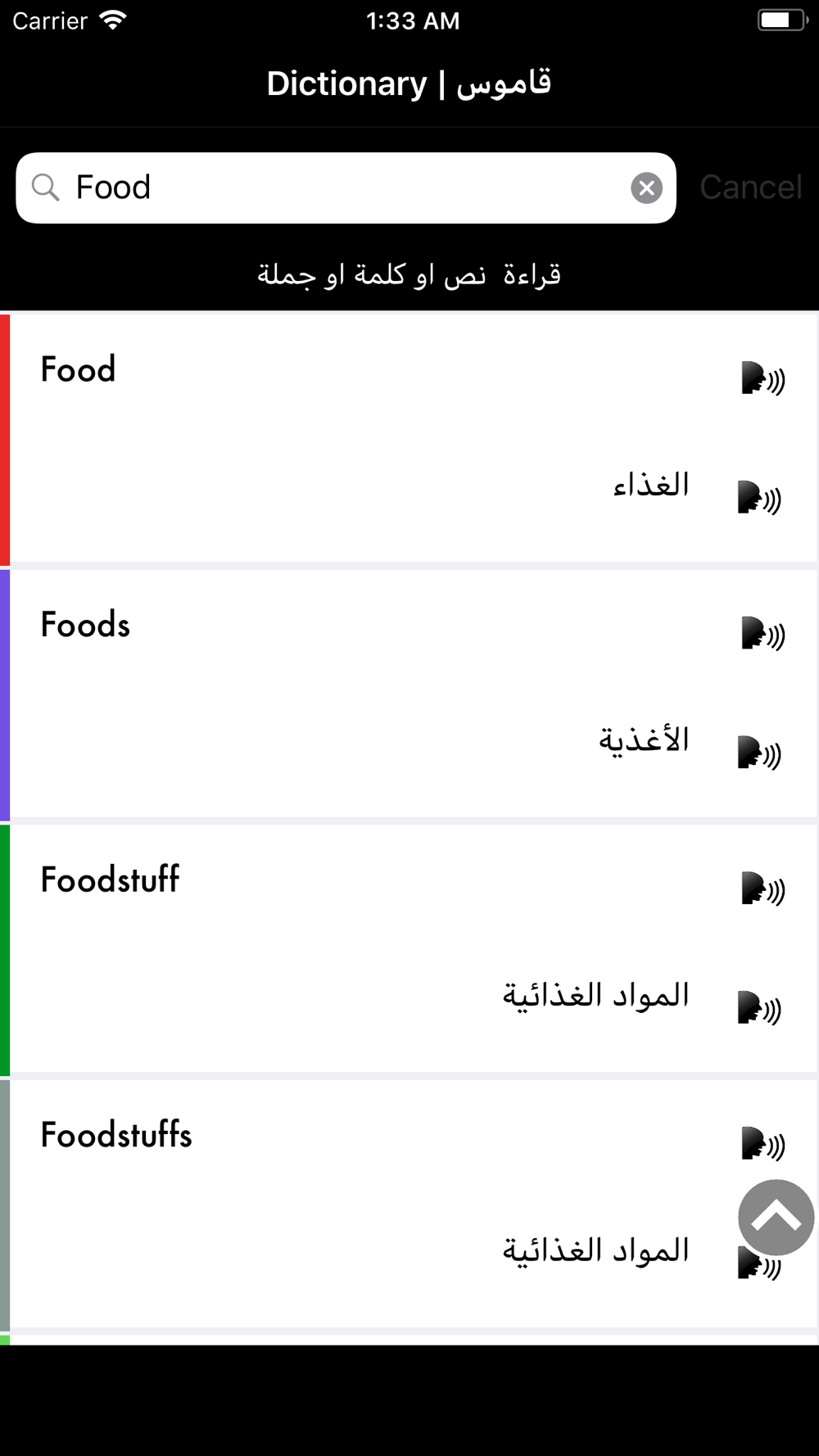
Task: Tap the Arabic read-text link below the search field
Action: (x=409, y=275)
